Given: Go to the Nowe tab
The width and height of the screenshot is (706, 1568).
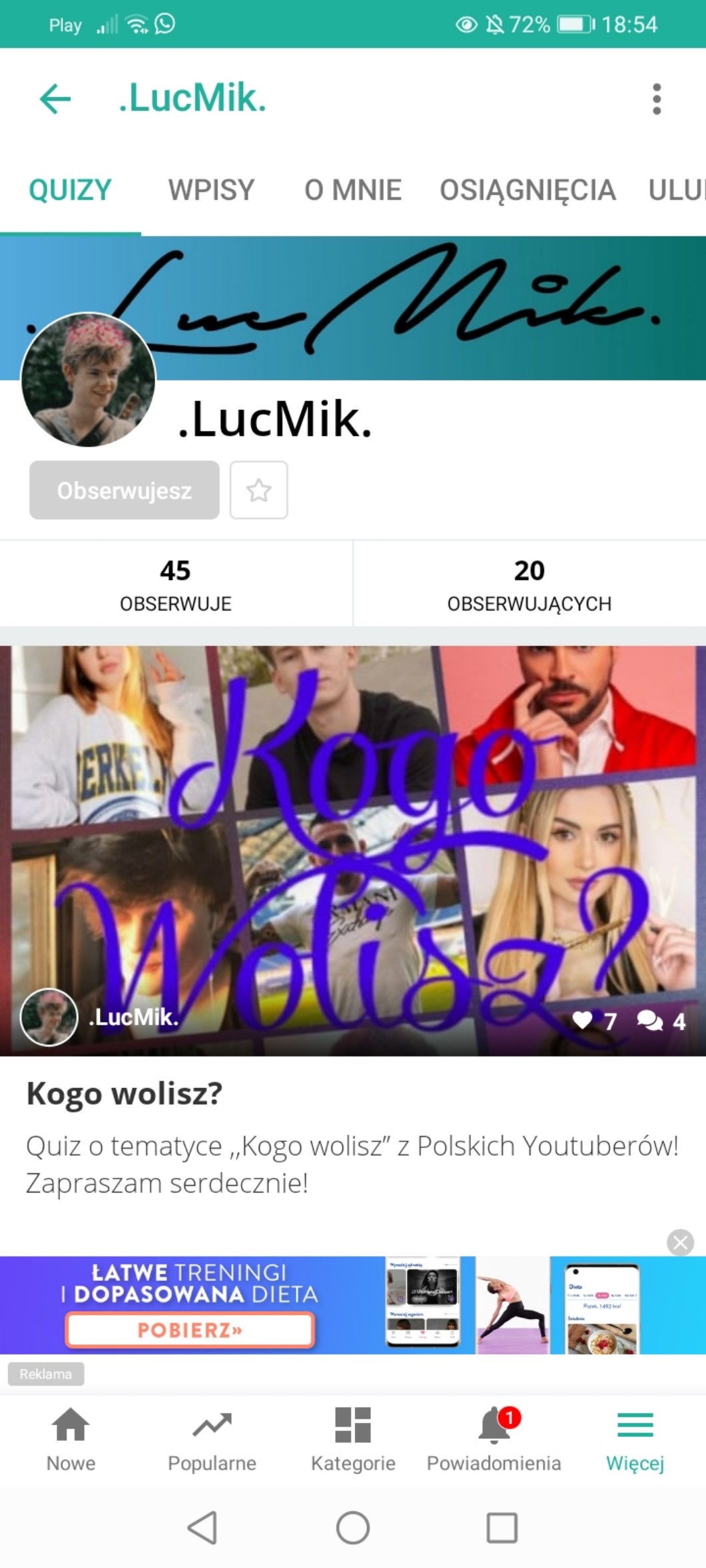Looking at the screenshot, I should tap(71, 1438).
